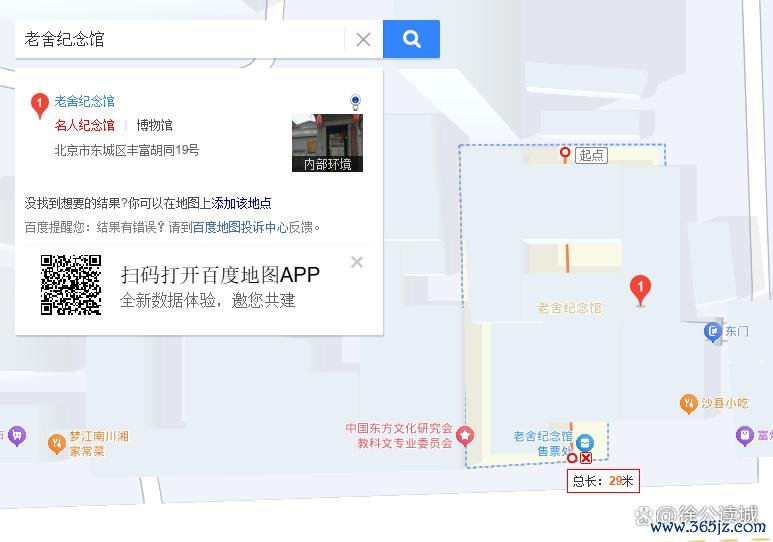Dismiss the 扫码打开百度地图APP banner
The width and height of the screenshot is (773, 542).
pos(357,262)
